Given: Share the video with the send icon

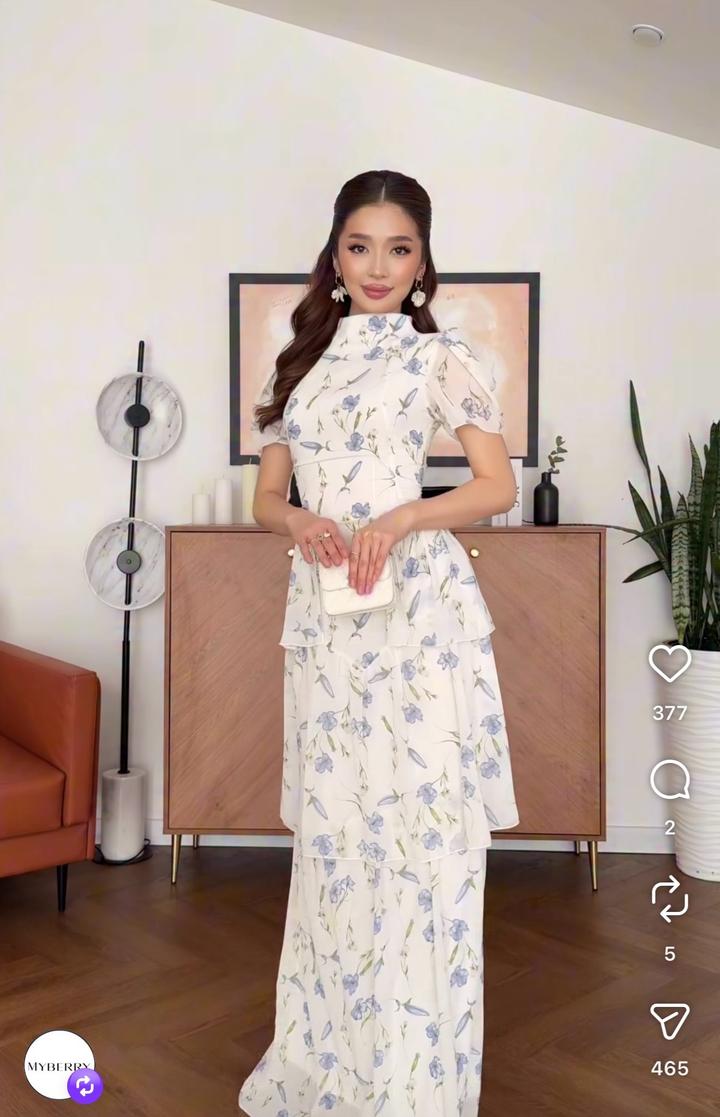Looking at the screenshot, I should click(669, 1021).
